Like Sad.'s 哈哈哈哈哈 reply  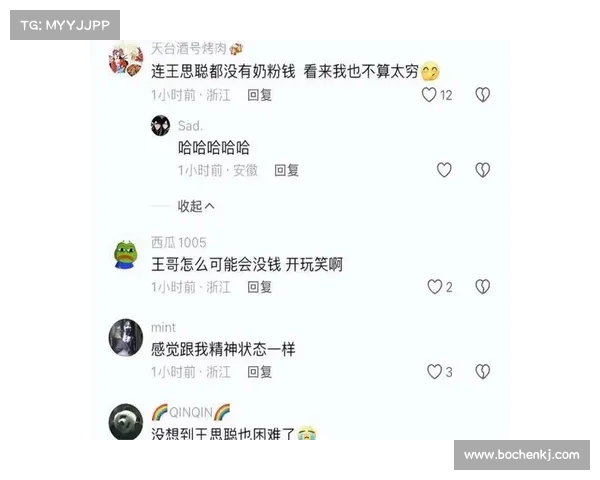click(x=444, y=170)
